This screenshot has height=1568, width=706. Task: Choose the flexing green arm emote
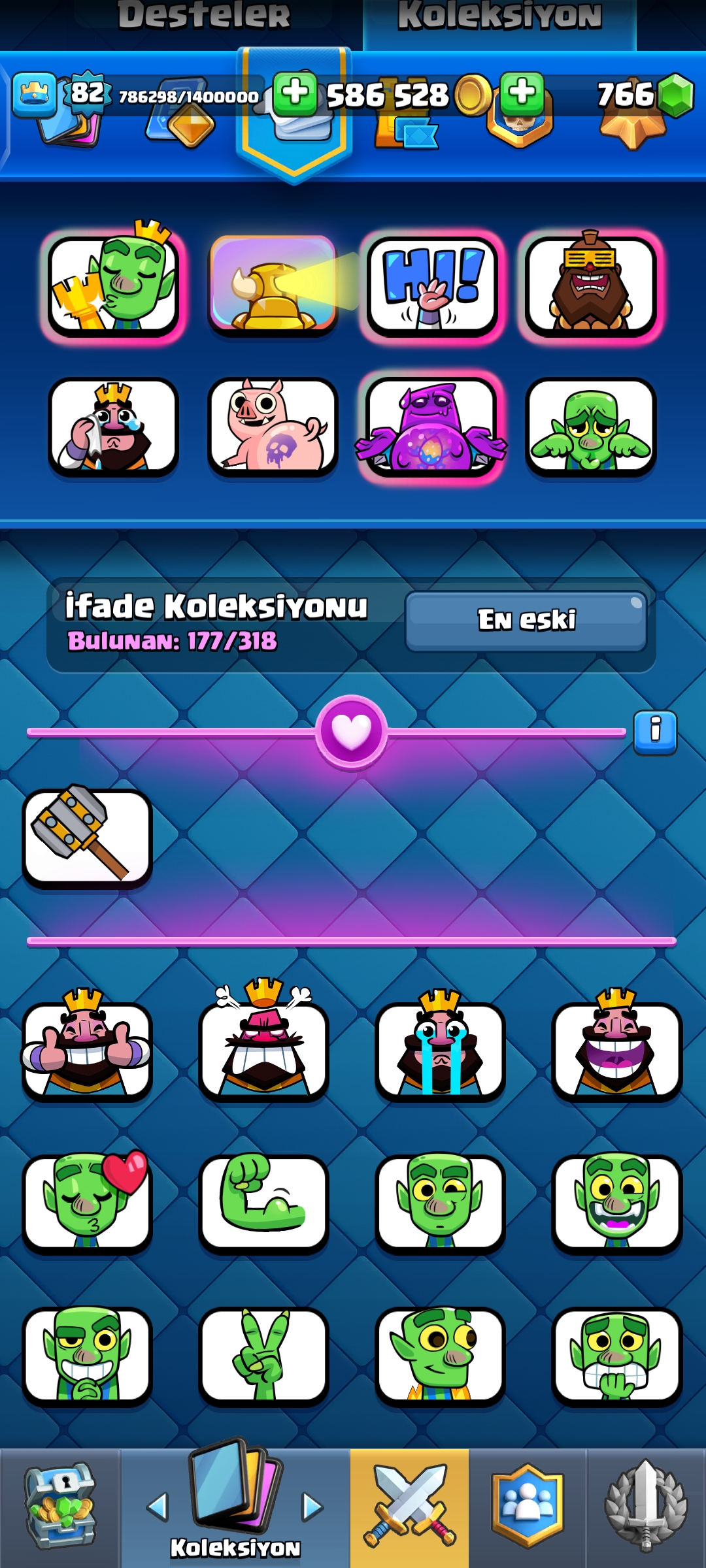coord(263,1202)
